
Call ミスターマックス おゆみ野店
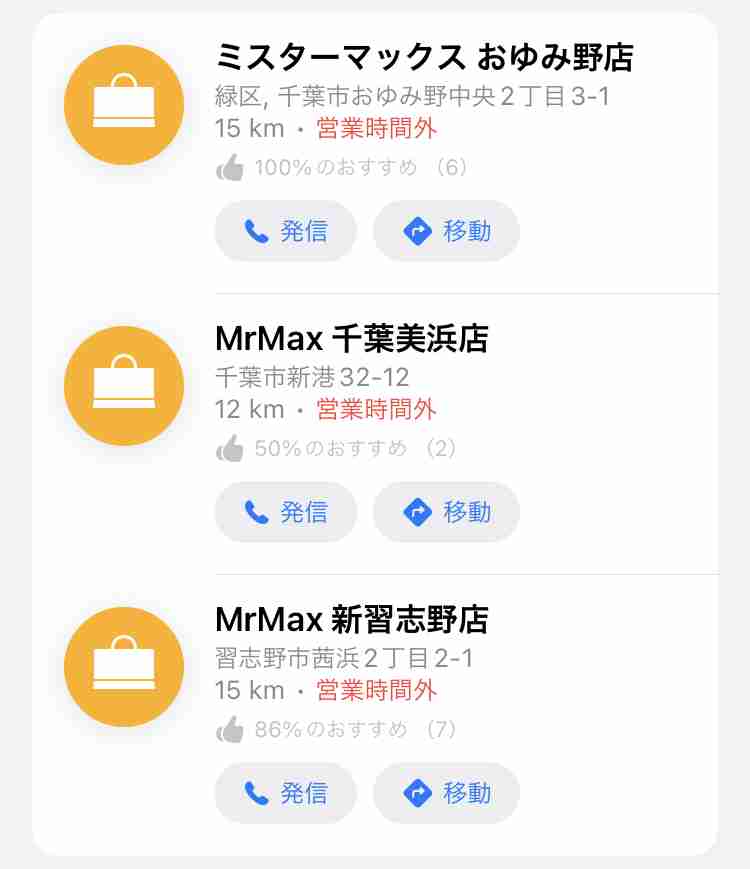(x=286, y=231)
